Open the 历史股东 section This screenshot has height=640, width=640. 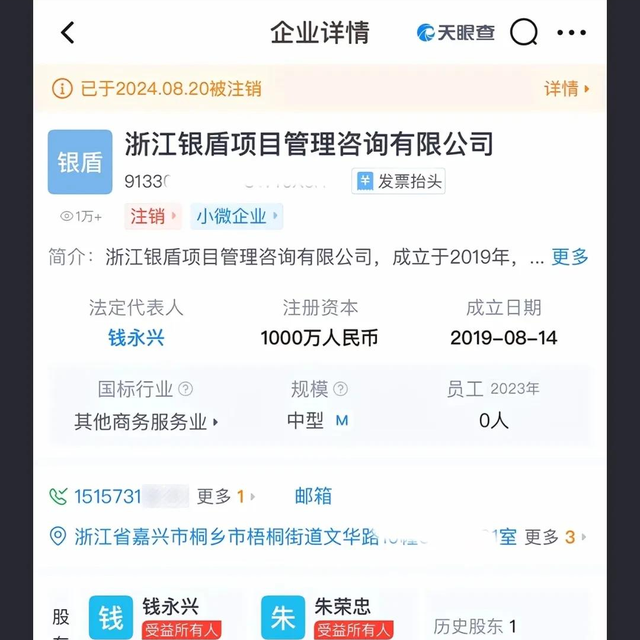[x=475, y=627]
